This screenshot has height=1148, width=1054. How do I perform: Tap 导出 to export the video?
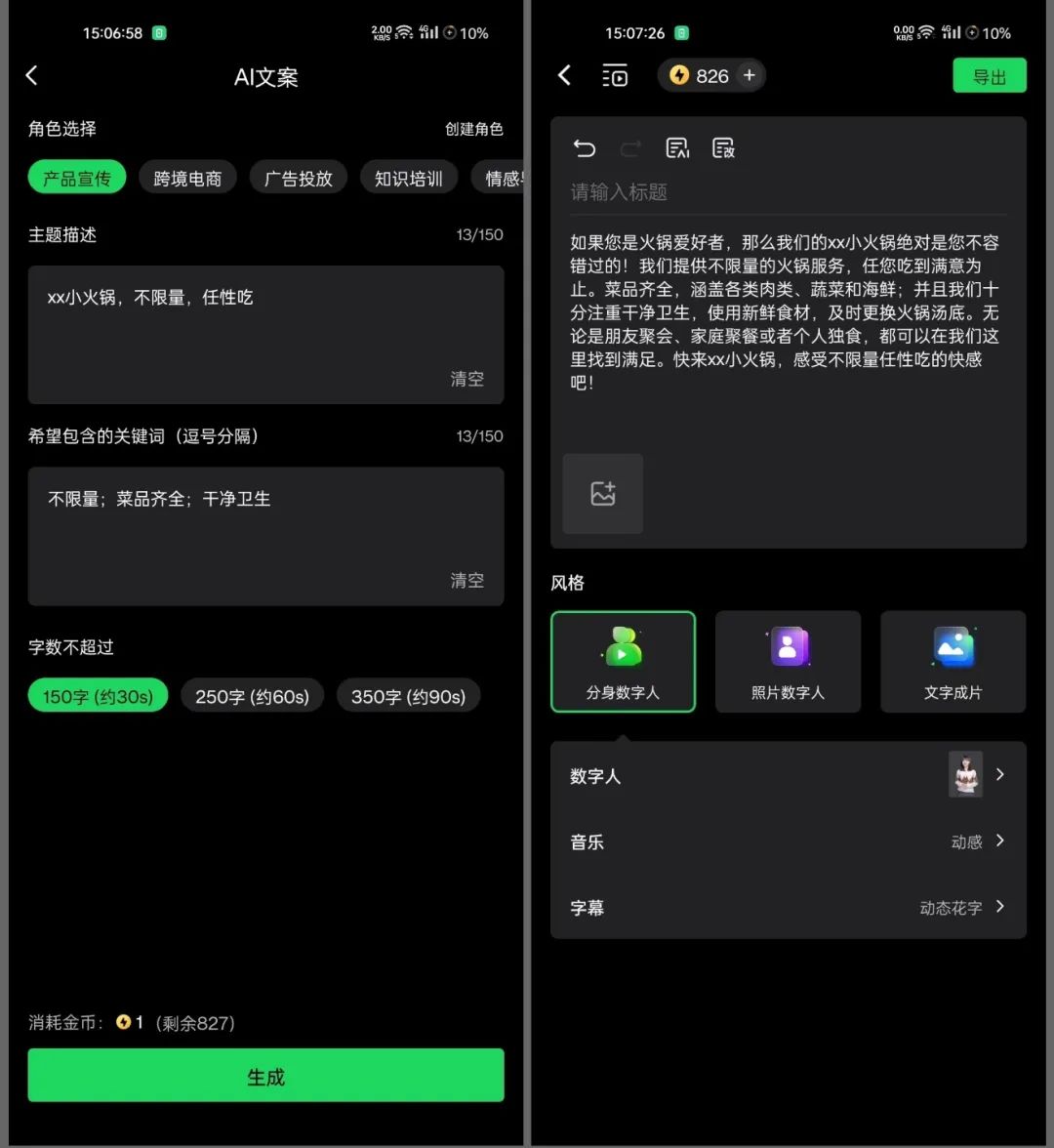click(x=989, y=76)
